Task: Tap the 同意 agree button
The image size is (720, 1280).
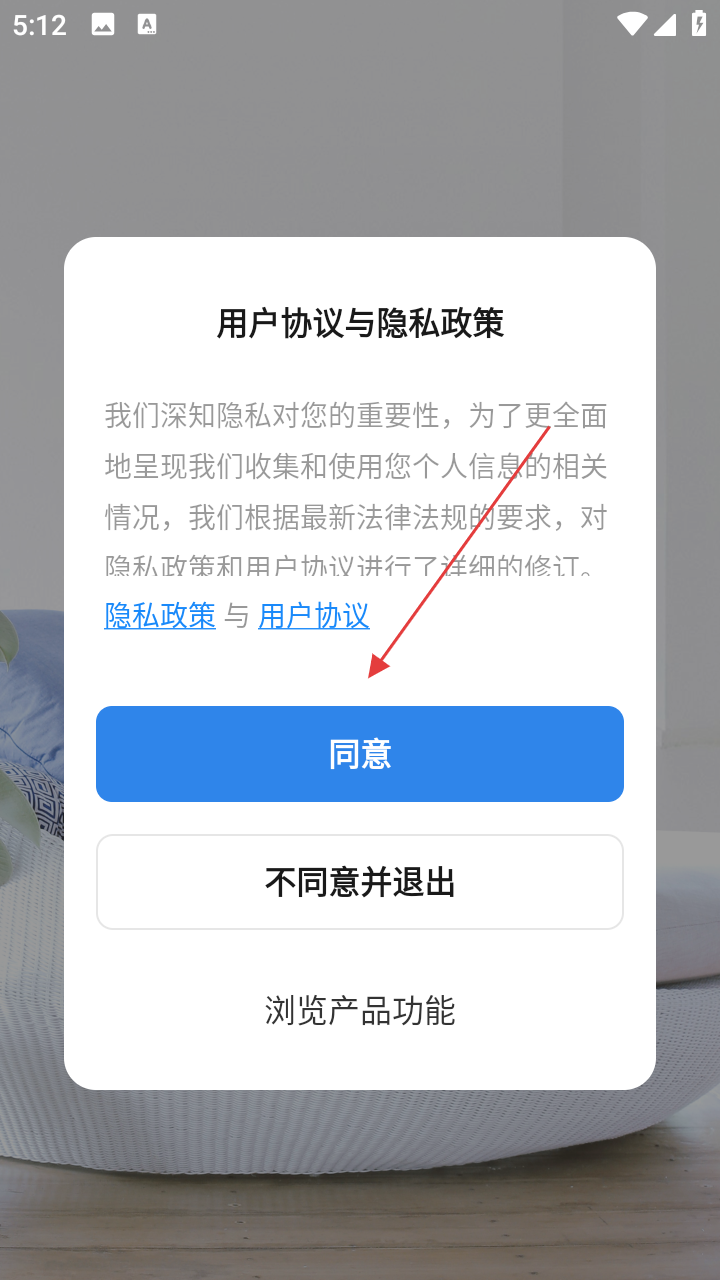Action: 360,754
